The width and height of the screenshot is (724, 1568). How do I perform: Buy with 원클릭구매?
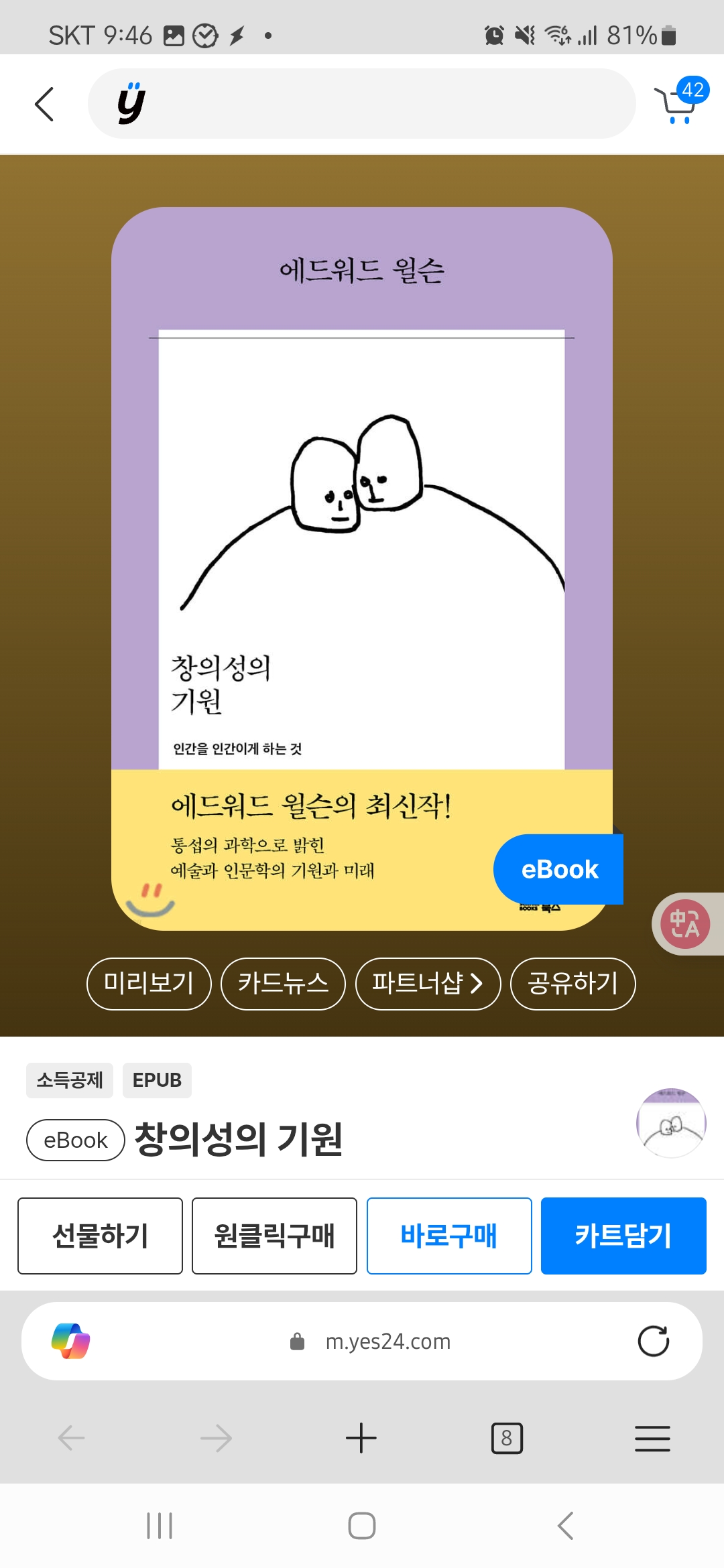pyautogui.click(x=274, y=1236)
